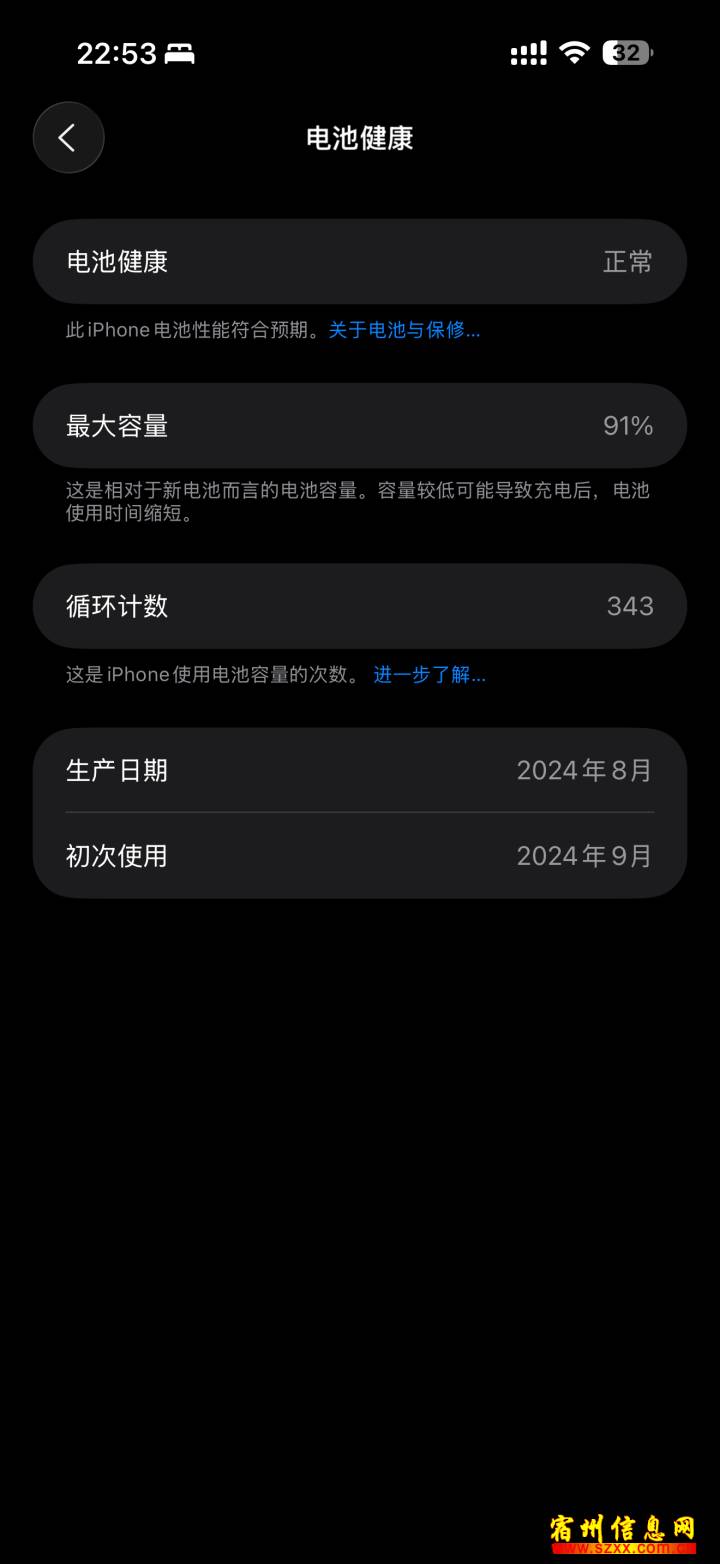This screenshot has width=720, height=1564.
Task: Open the 关于电池与保修 link
Action: (x=404, y=330)
